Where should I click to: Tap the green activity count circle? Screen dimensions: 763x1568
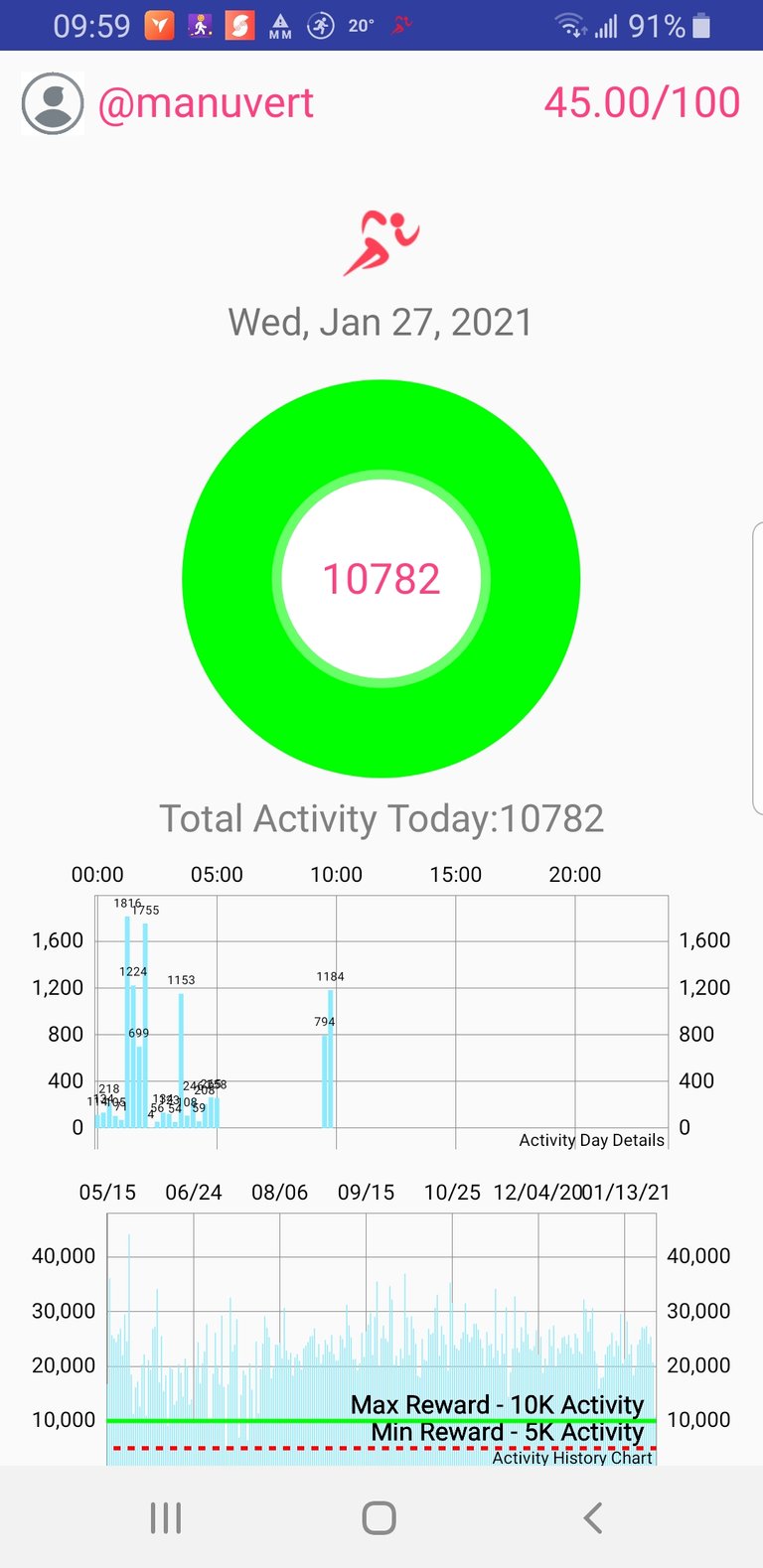381,579
